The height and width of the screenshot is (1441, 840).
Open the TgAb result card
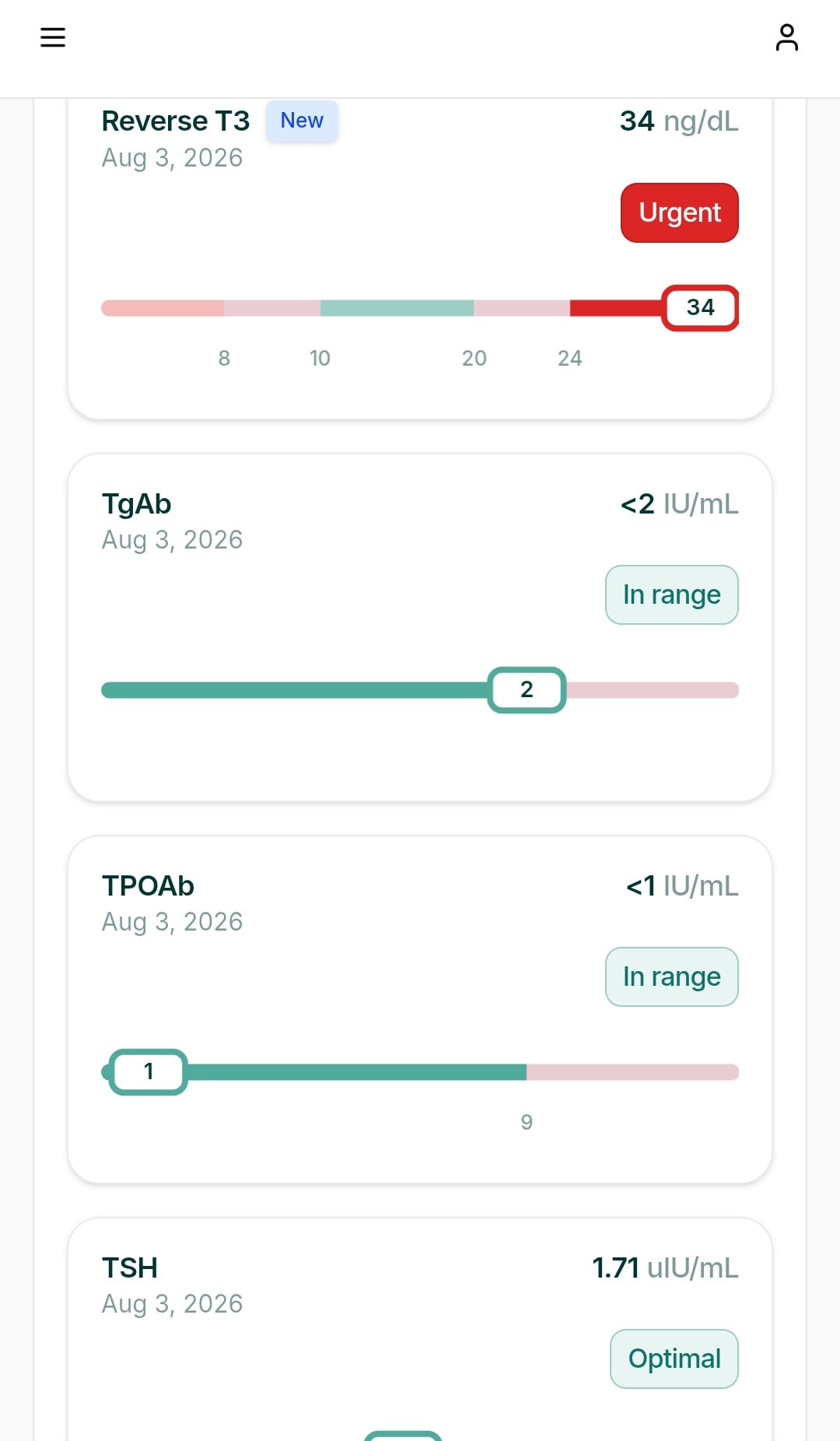click(420, 627)
